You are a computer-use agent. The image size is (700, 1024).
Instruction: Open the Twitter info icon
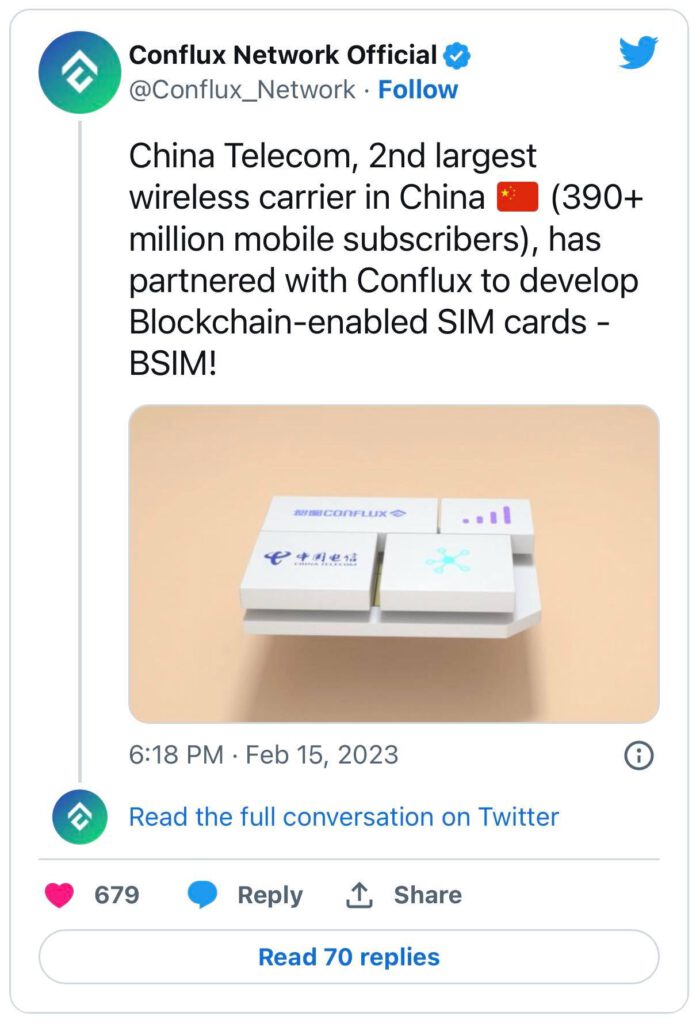coord(639,755)
